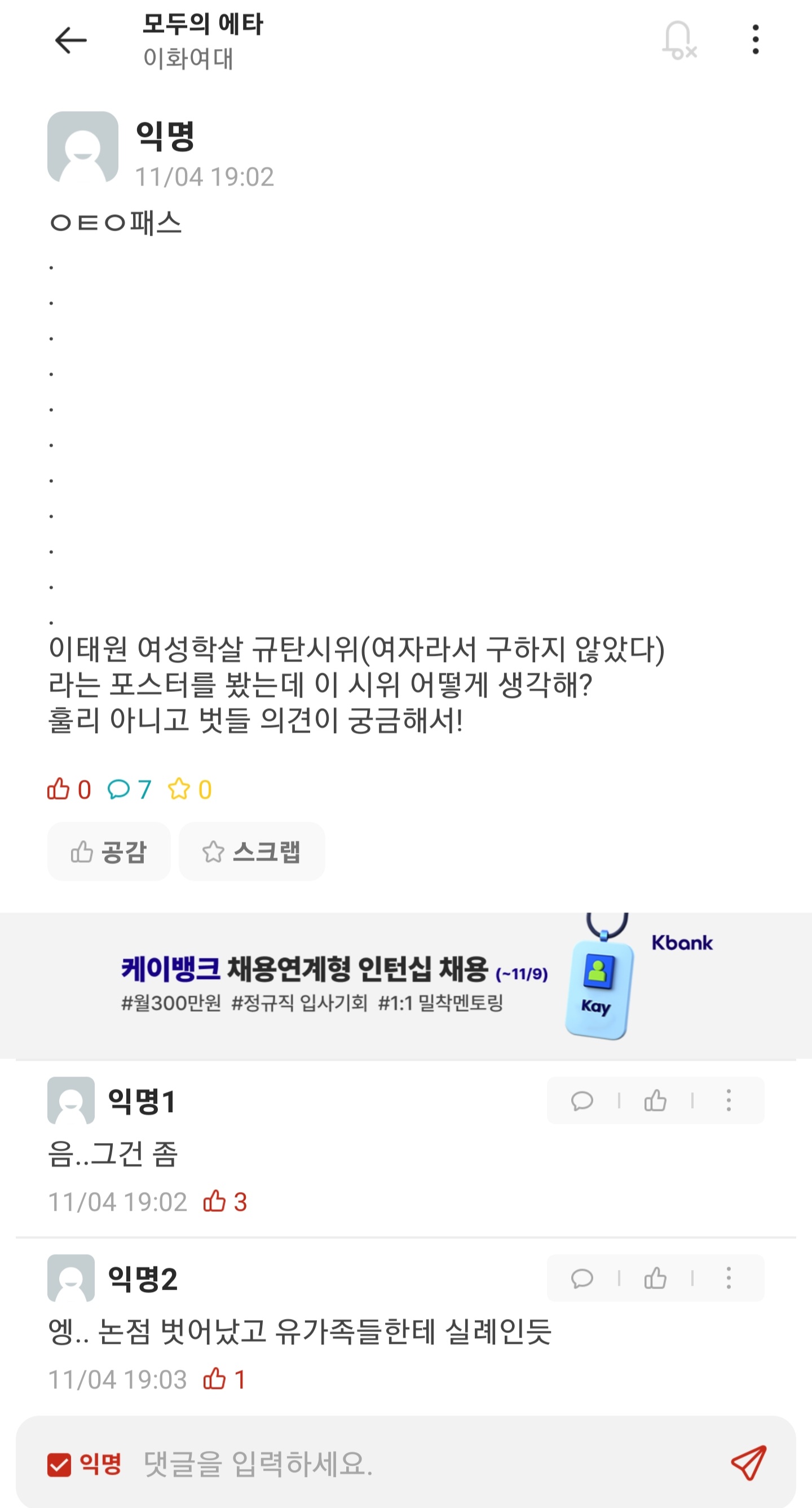Focus the comment input field
This screenshot has height=1508, width=812.
click(410, 1463)
